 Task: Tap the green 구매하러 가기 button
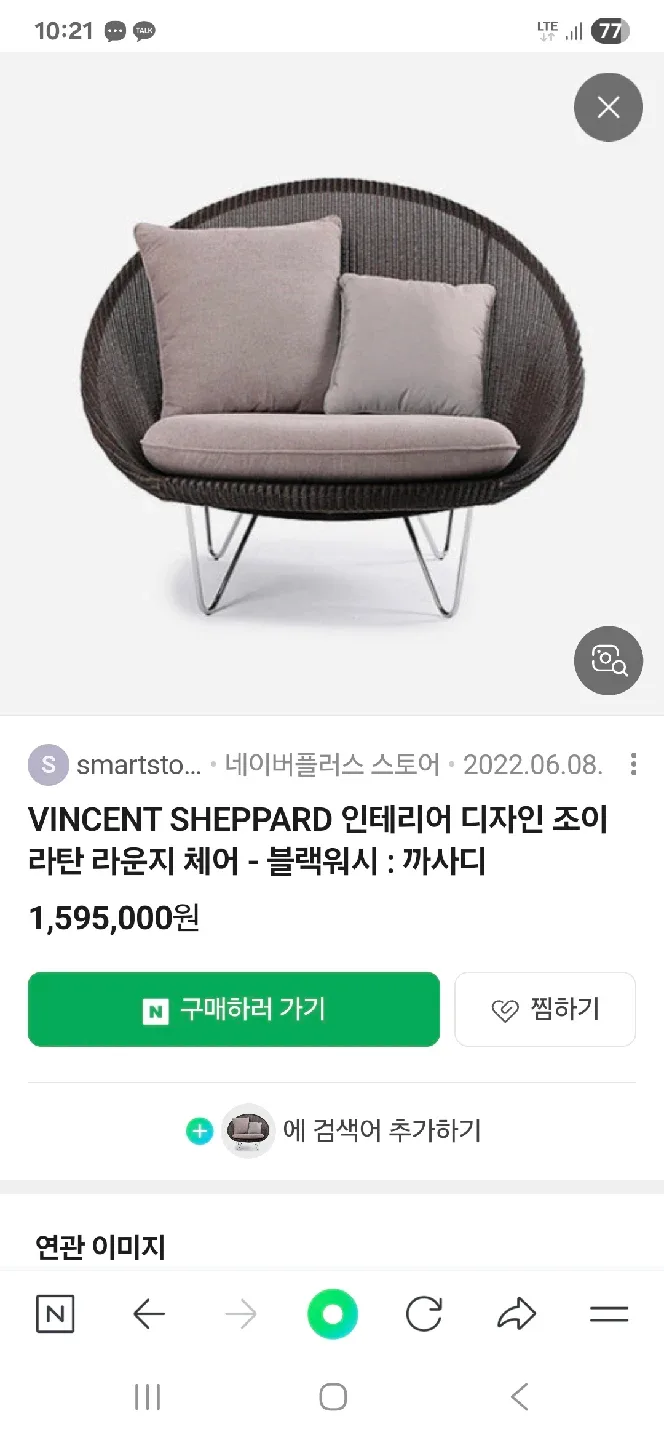(x=234, y=1010)
